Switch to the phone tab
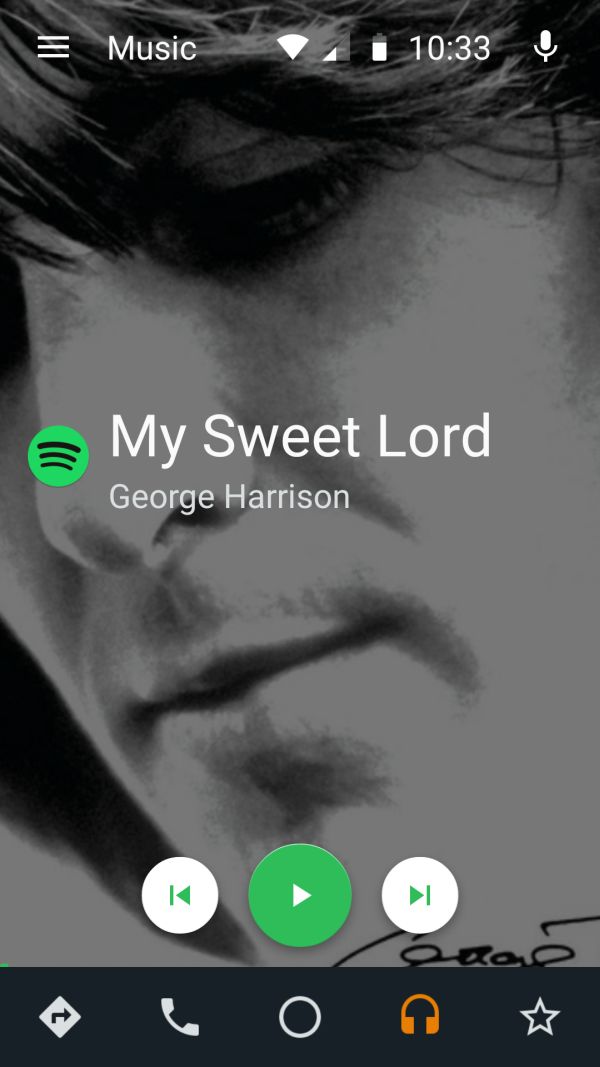 tap(180, 1018)
